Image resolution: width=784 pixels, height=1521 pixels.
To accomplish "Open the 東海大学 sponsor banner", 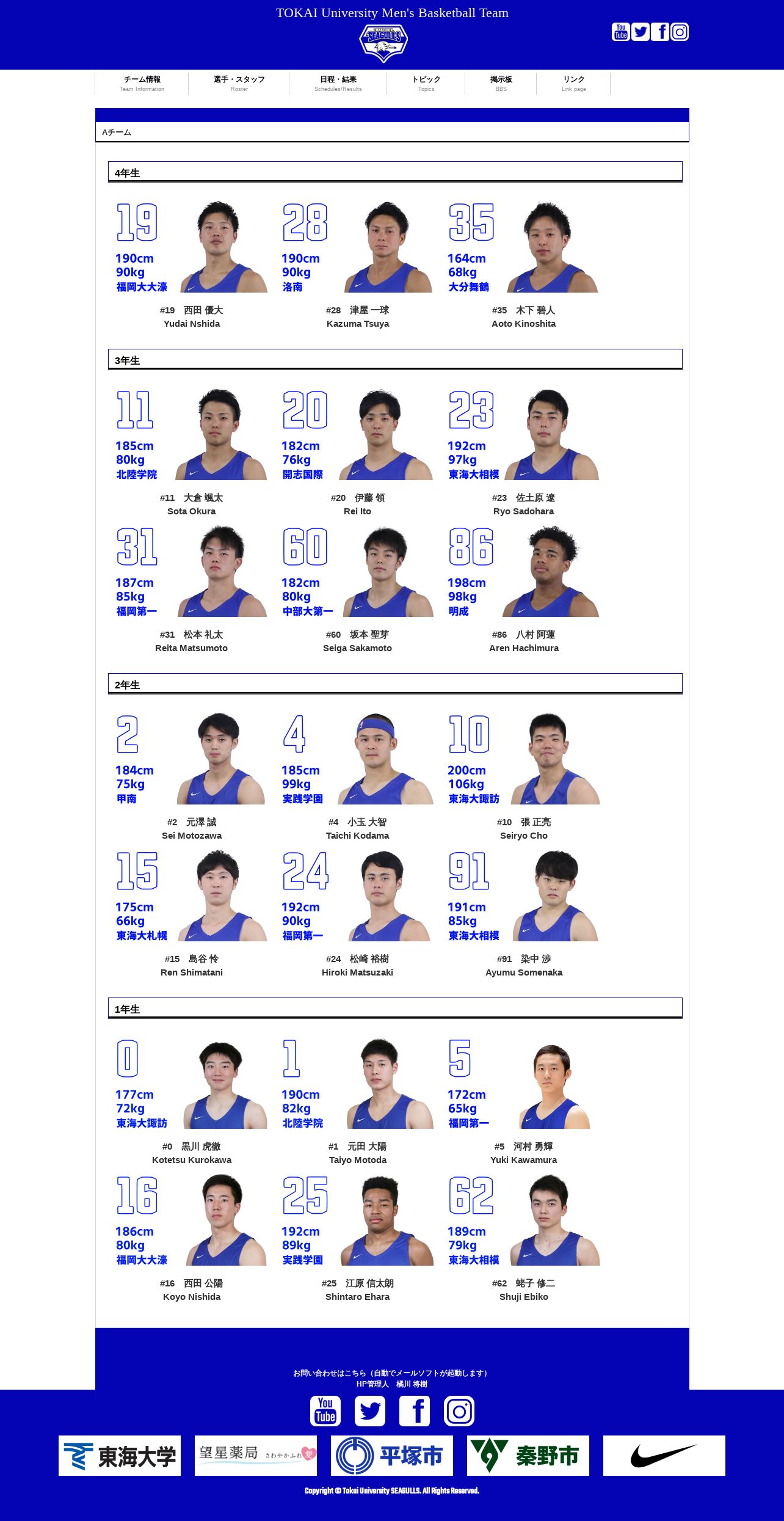I will click(x=120, y=1456).
